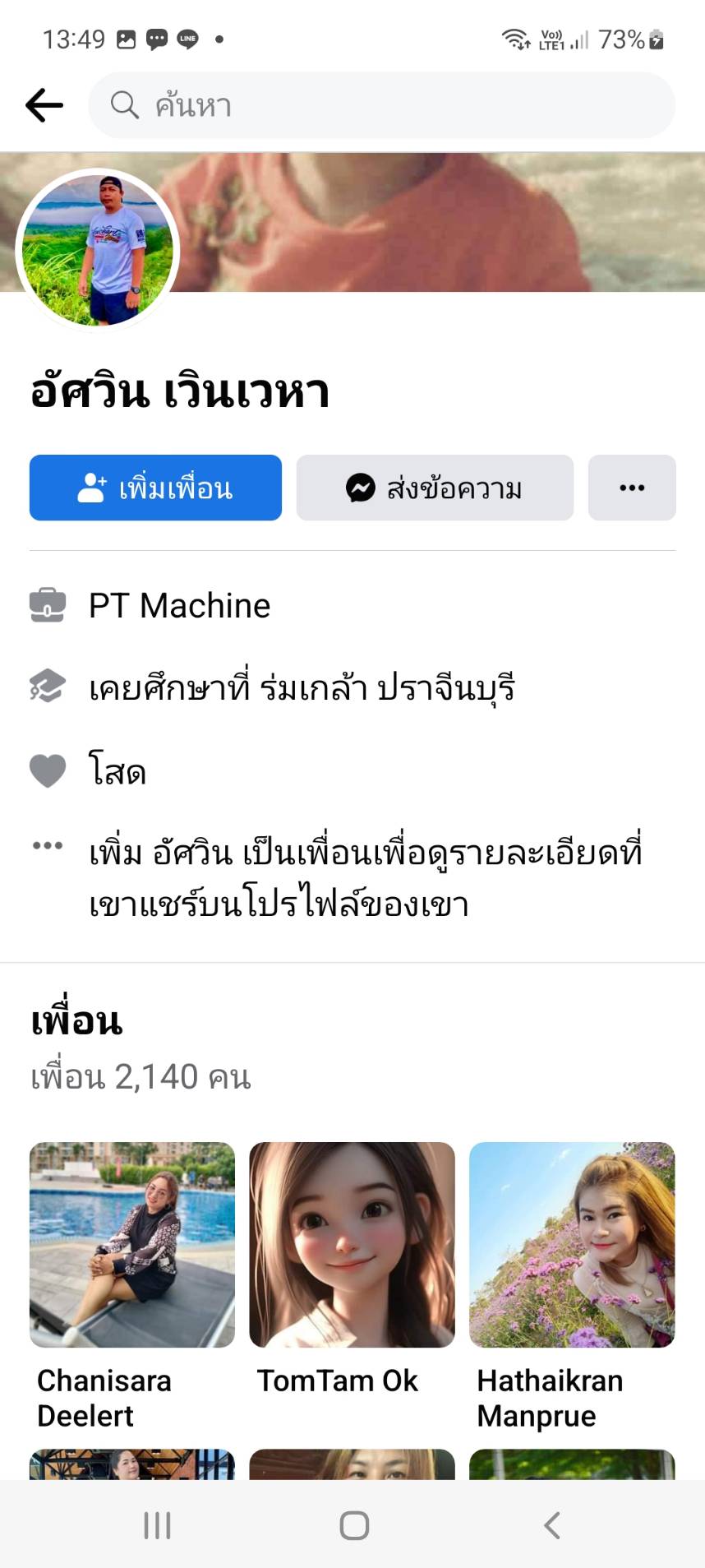View อัศวิน's profile picture
This screenshot has width=705, height=1568.
pos(98,250)
